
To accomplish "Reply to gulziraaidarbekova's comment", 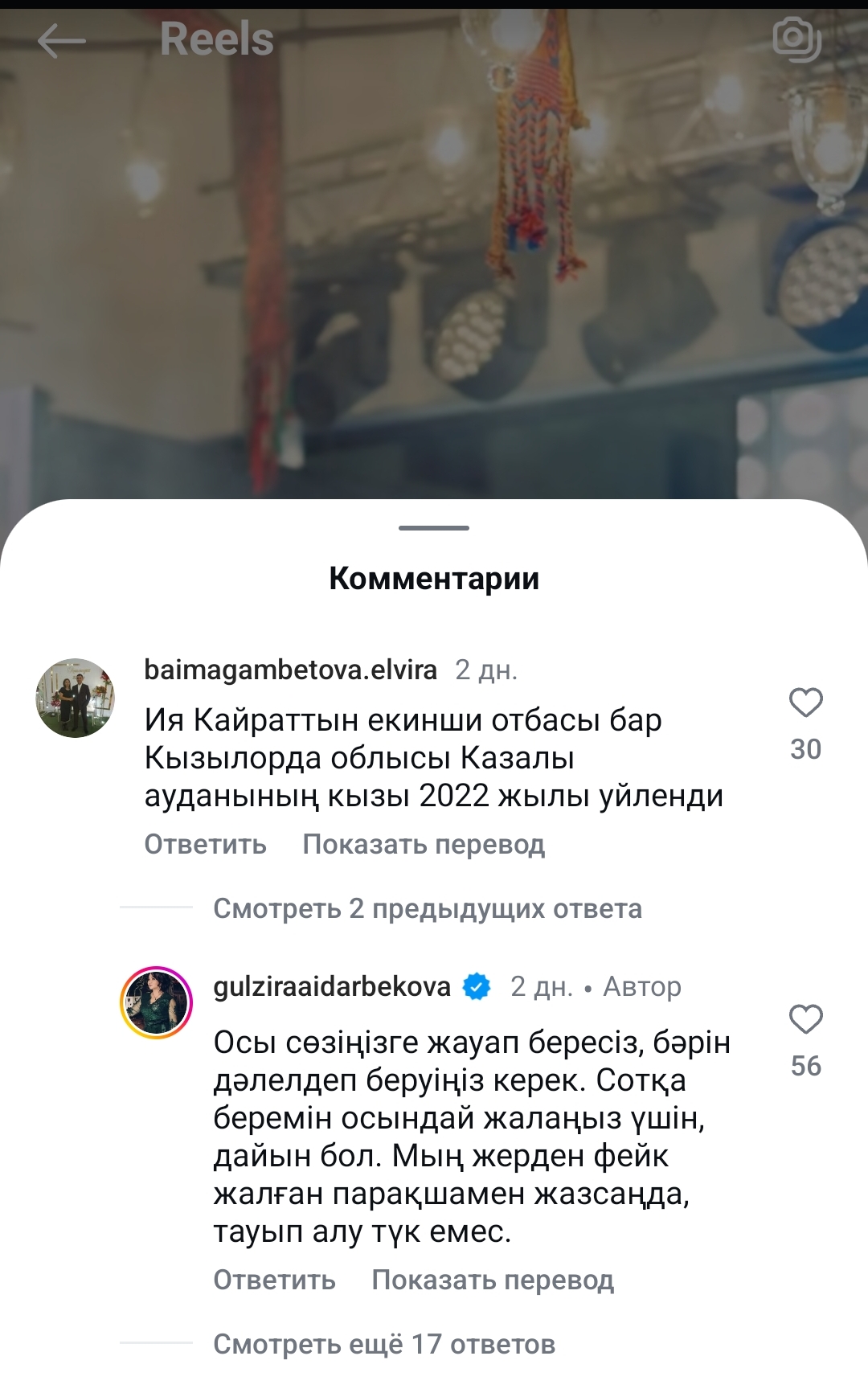I will [274, 1280].
